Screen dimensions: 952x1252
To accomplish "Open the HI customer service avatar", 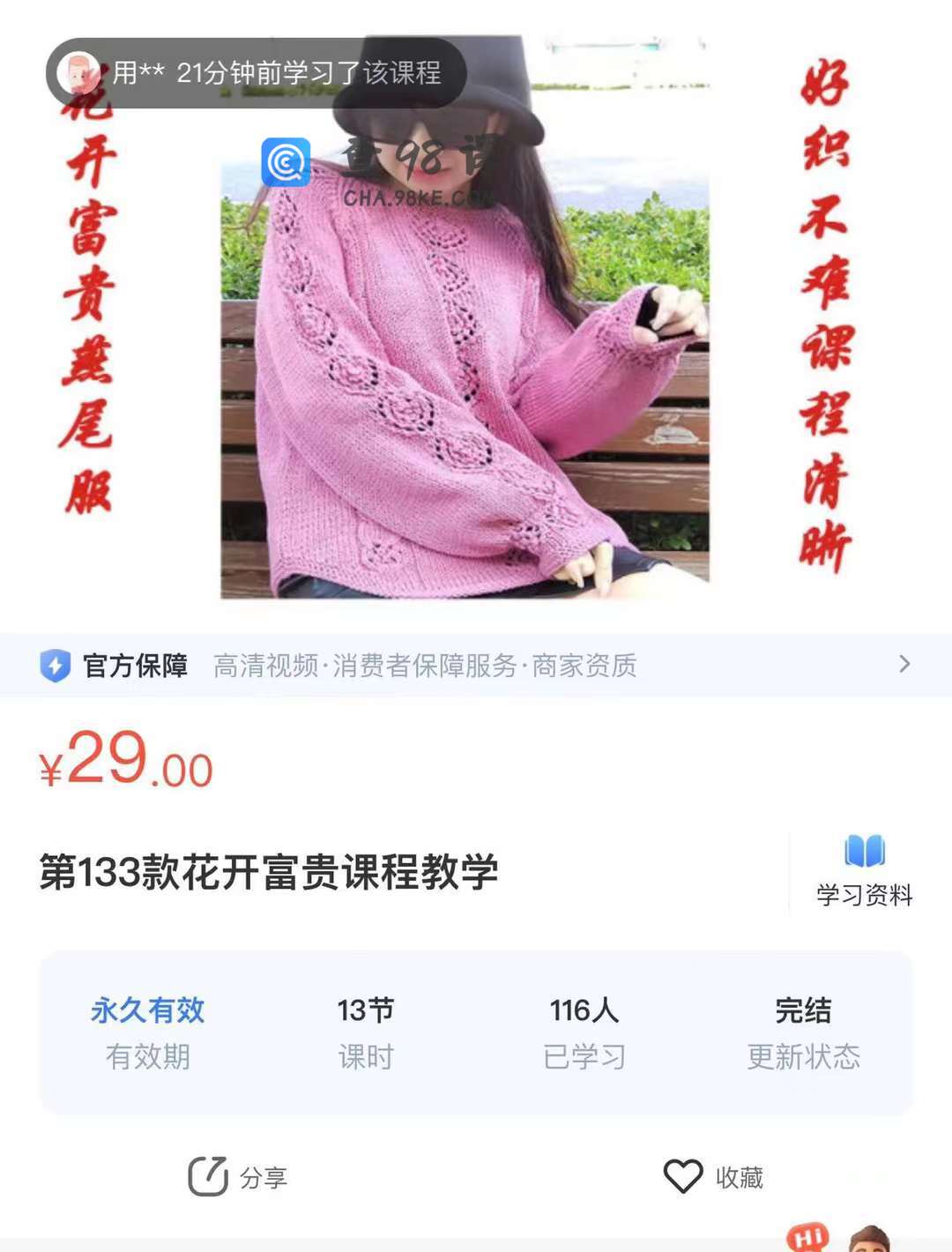I will (x=868, y=1237).
